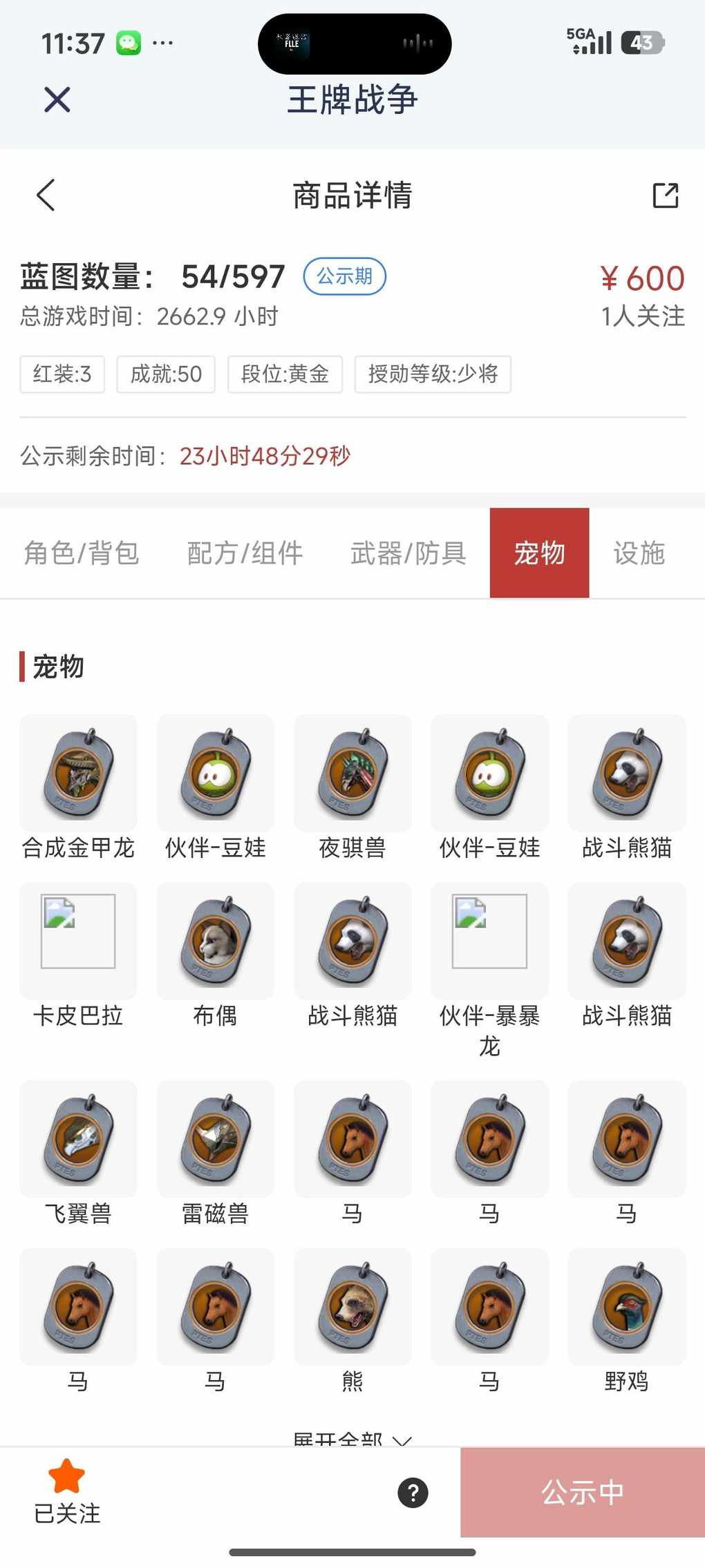Select the 宠物 tab
The image size is (705, 1568).
(x=539, y=553)
